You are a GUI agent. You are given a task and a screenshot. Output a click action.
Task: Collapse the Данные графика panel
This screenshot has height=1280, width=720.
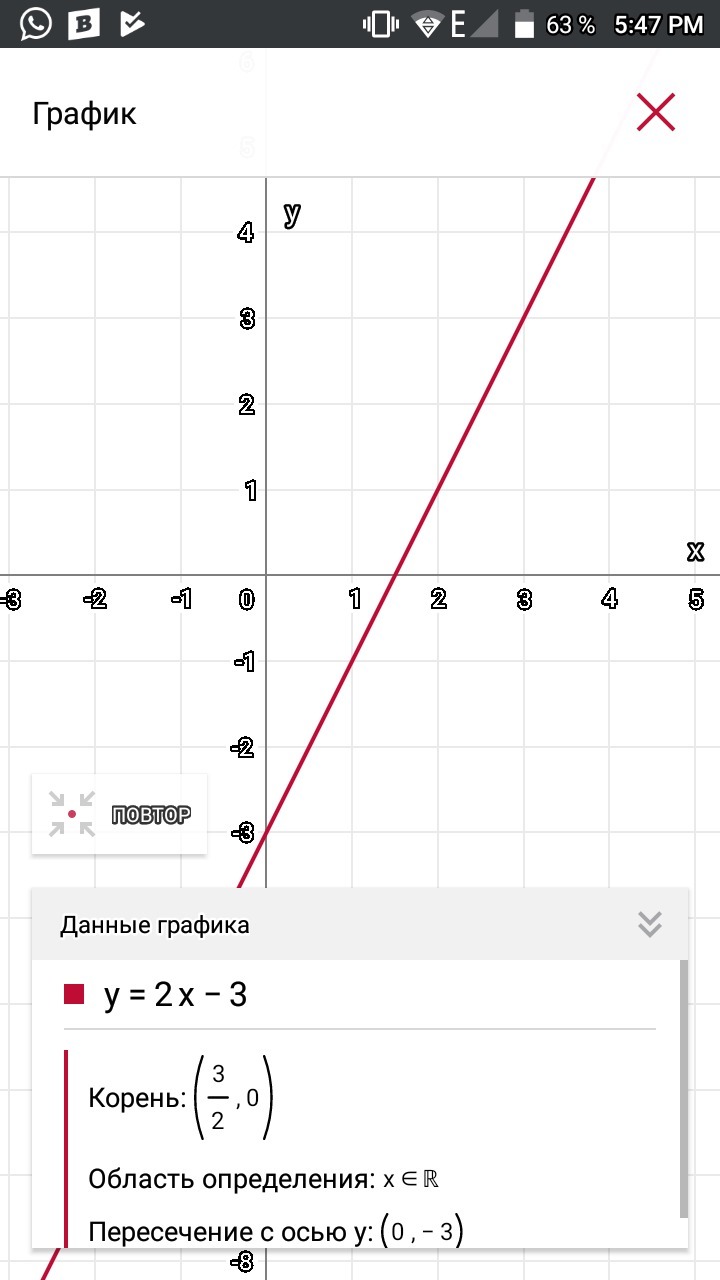[649, 924]
